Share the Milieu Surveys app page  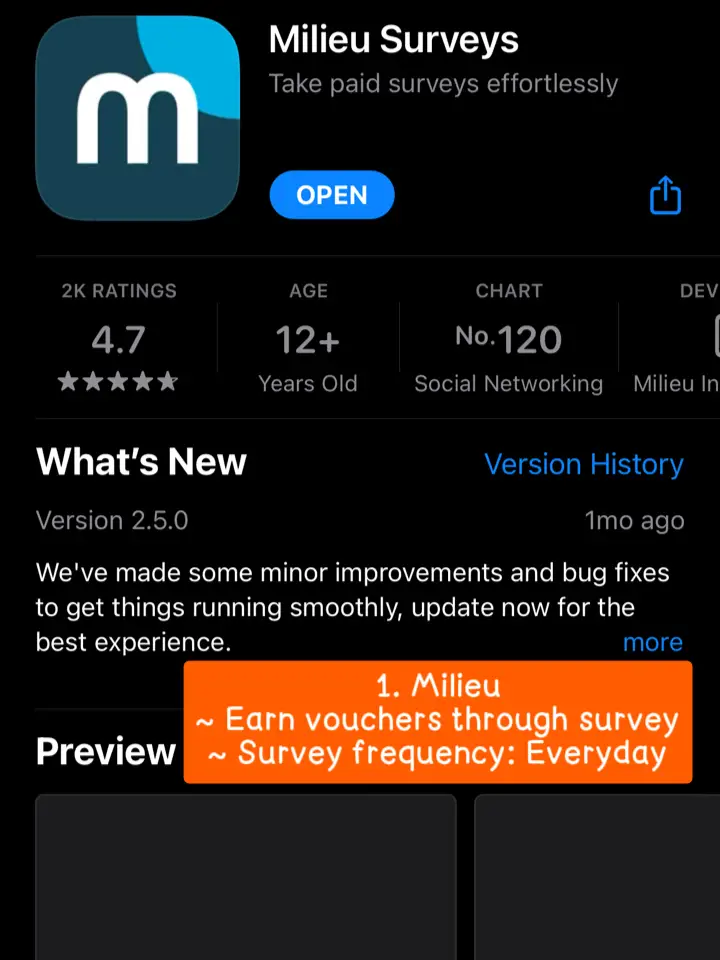pos(665,195)
